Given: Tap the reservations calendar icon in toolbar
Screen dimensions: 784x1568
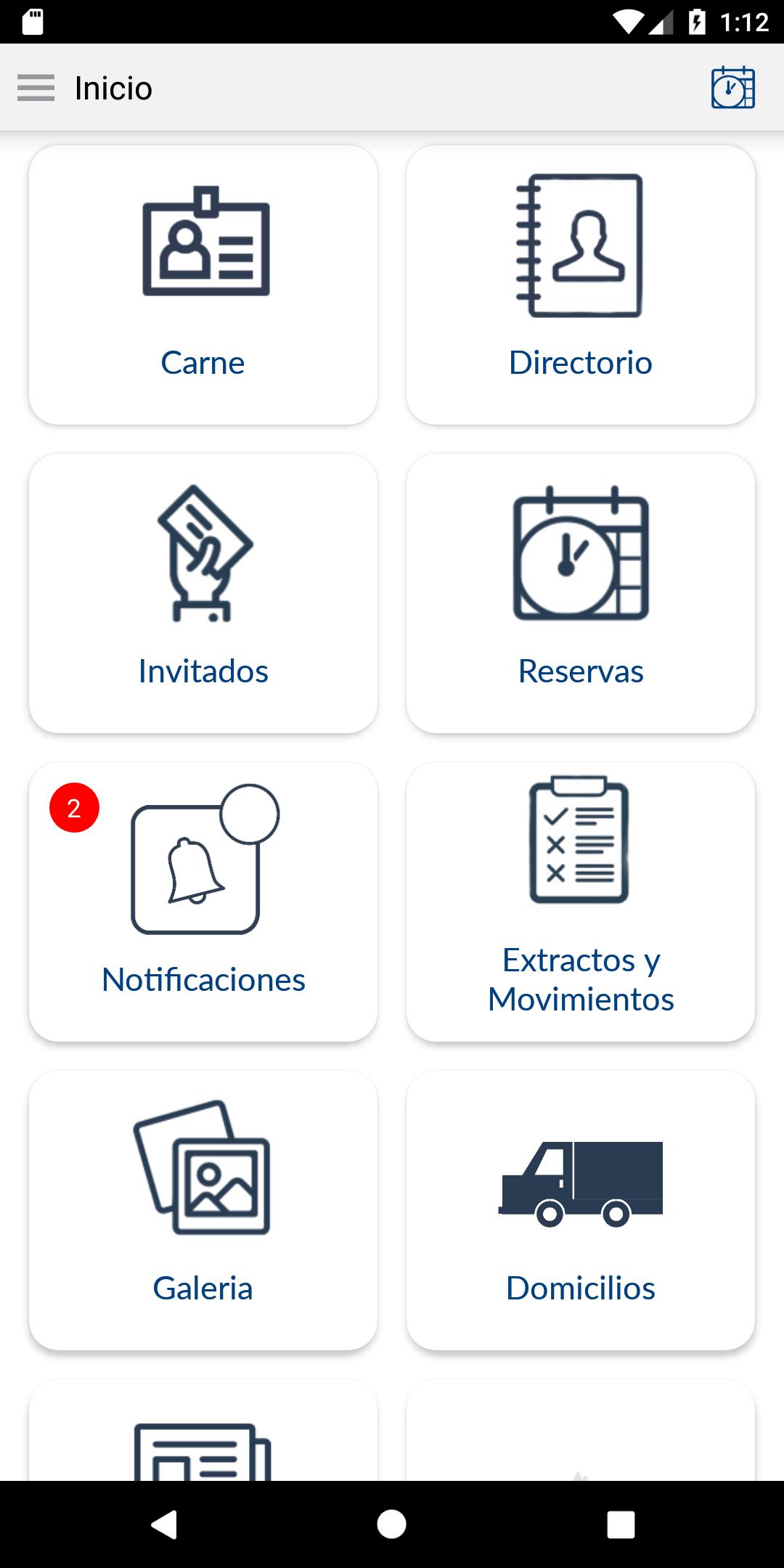Looking at the screenshot, I should tap(732, 88).
